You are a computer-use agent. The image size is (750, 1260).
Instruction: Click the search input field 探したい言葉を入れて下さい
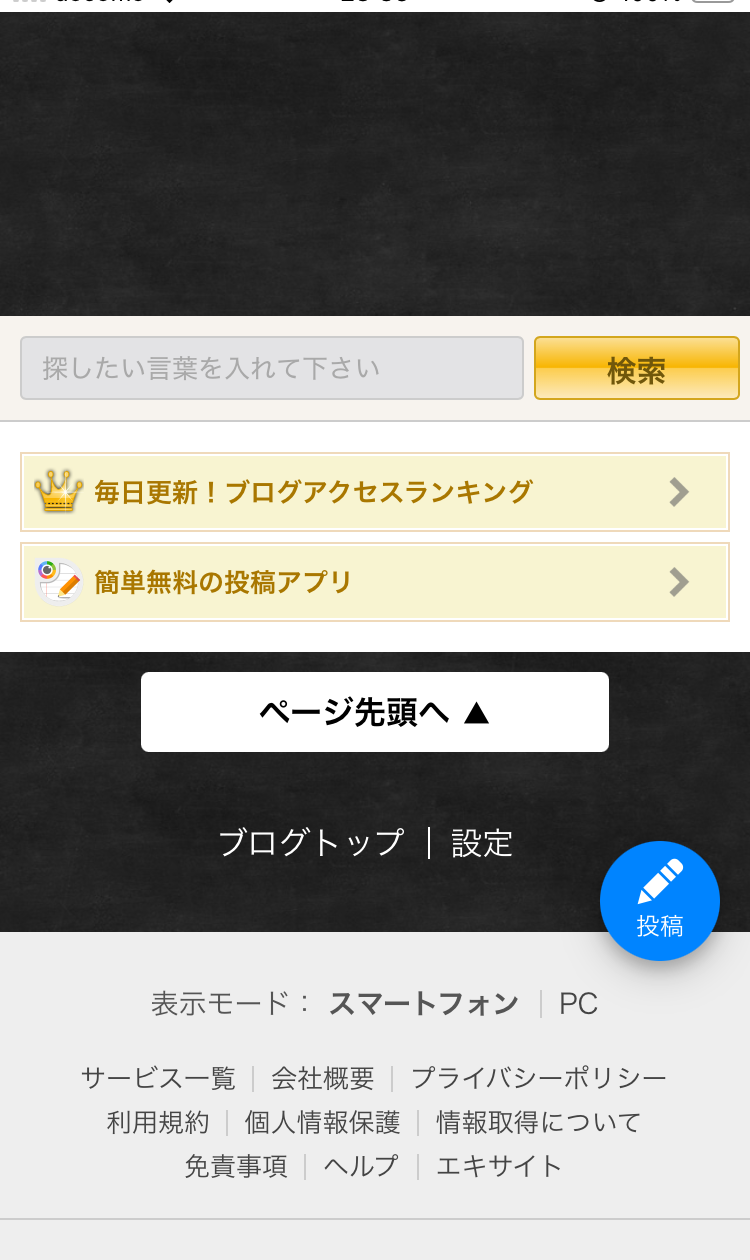coord(271,368)
